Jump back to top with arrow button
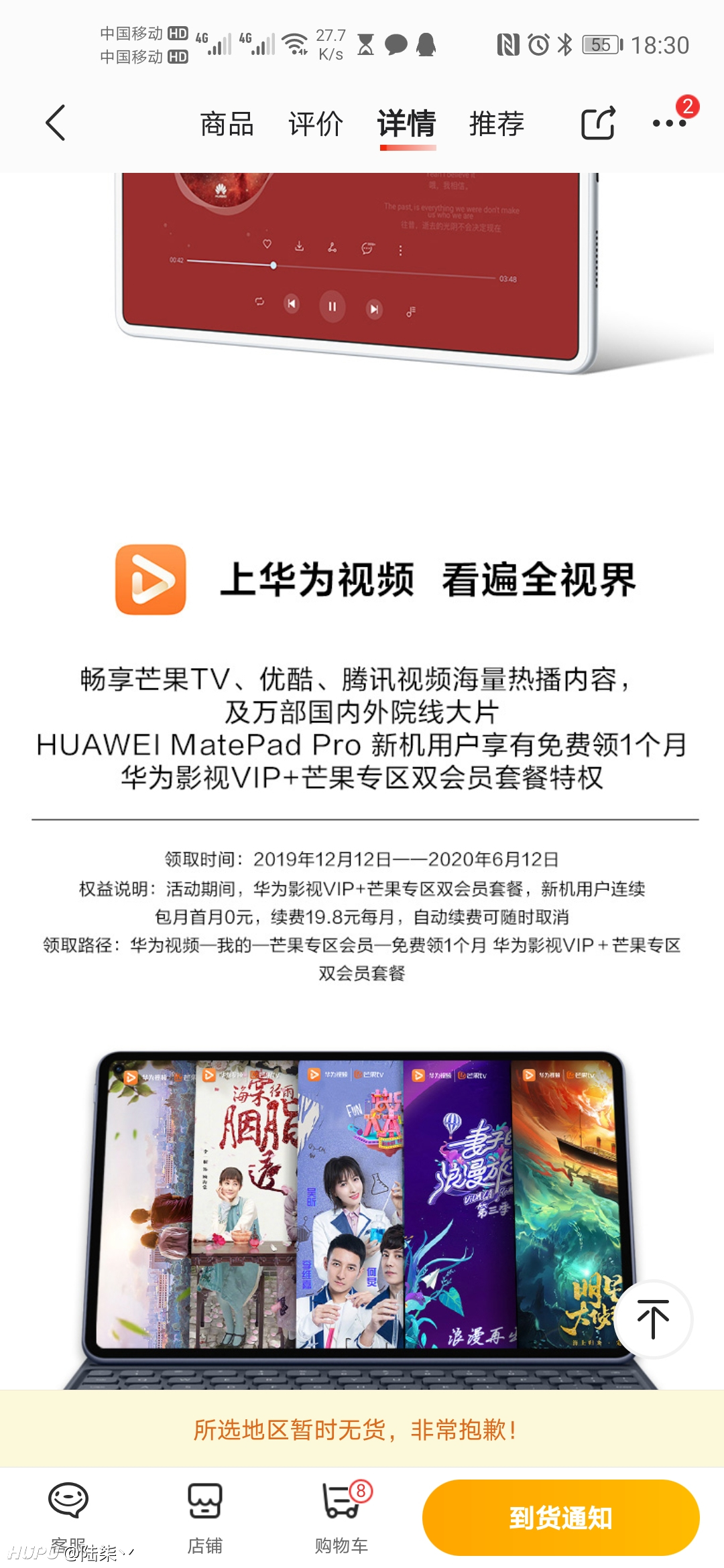 click(x=653, y=1319)
